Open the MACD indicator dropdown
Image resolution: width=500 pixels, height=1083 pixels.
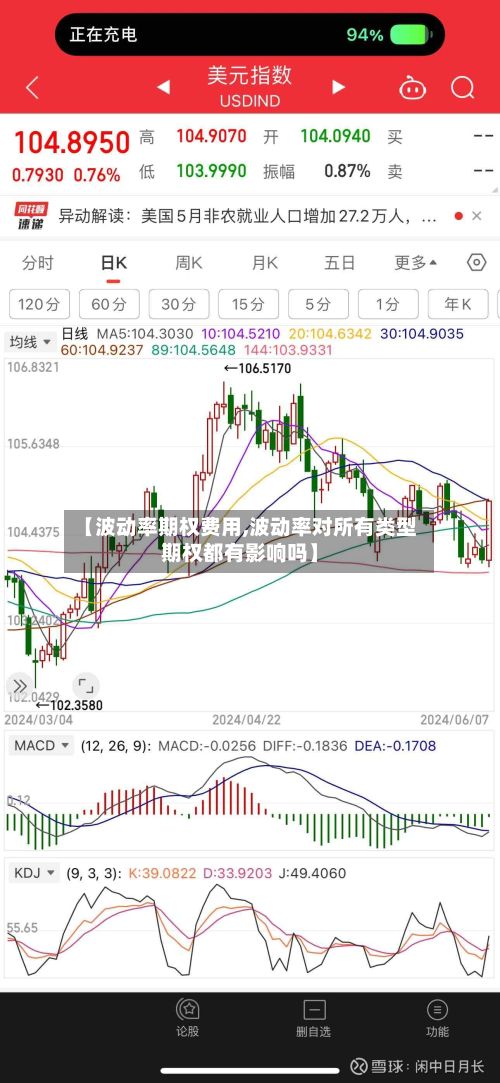tap(41, 745)
